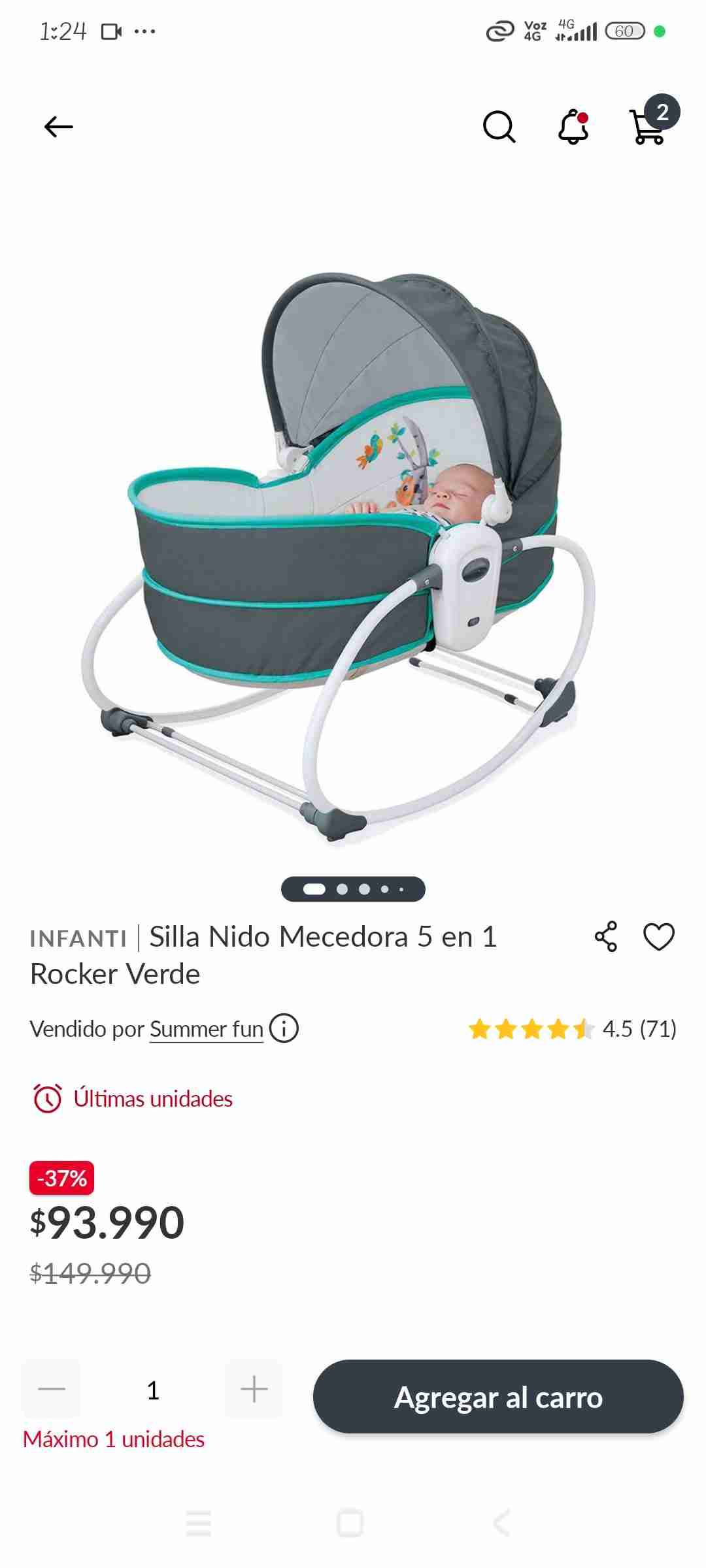Share this Silla Nido Mecedora product
The width and height of the screenshot is (706, 1568).
[606, 936]
